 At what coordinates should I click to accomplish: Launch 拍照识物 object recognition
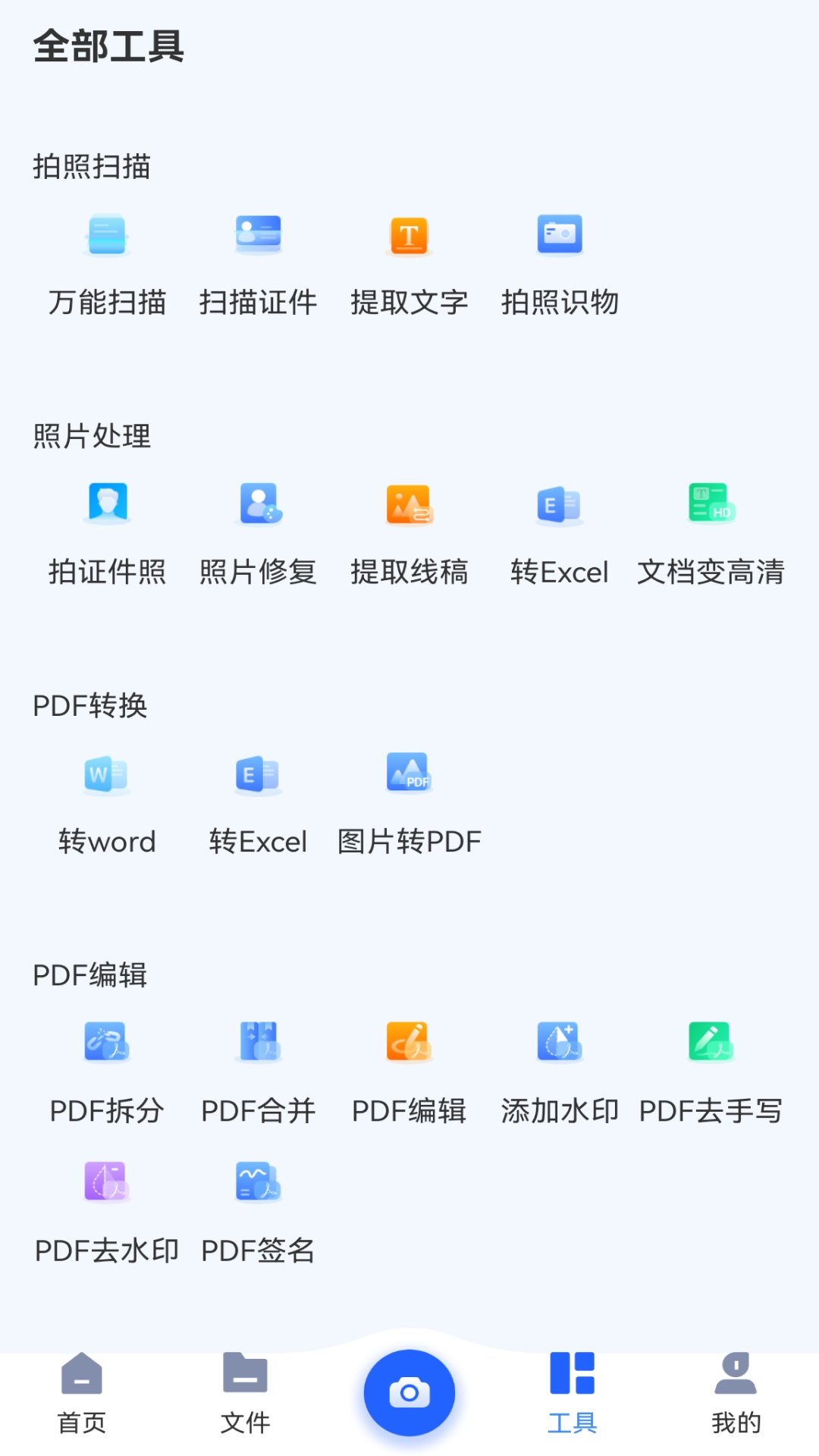tap(560, 265)
